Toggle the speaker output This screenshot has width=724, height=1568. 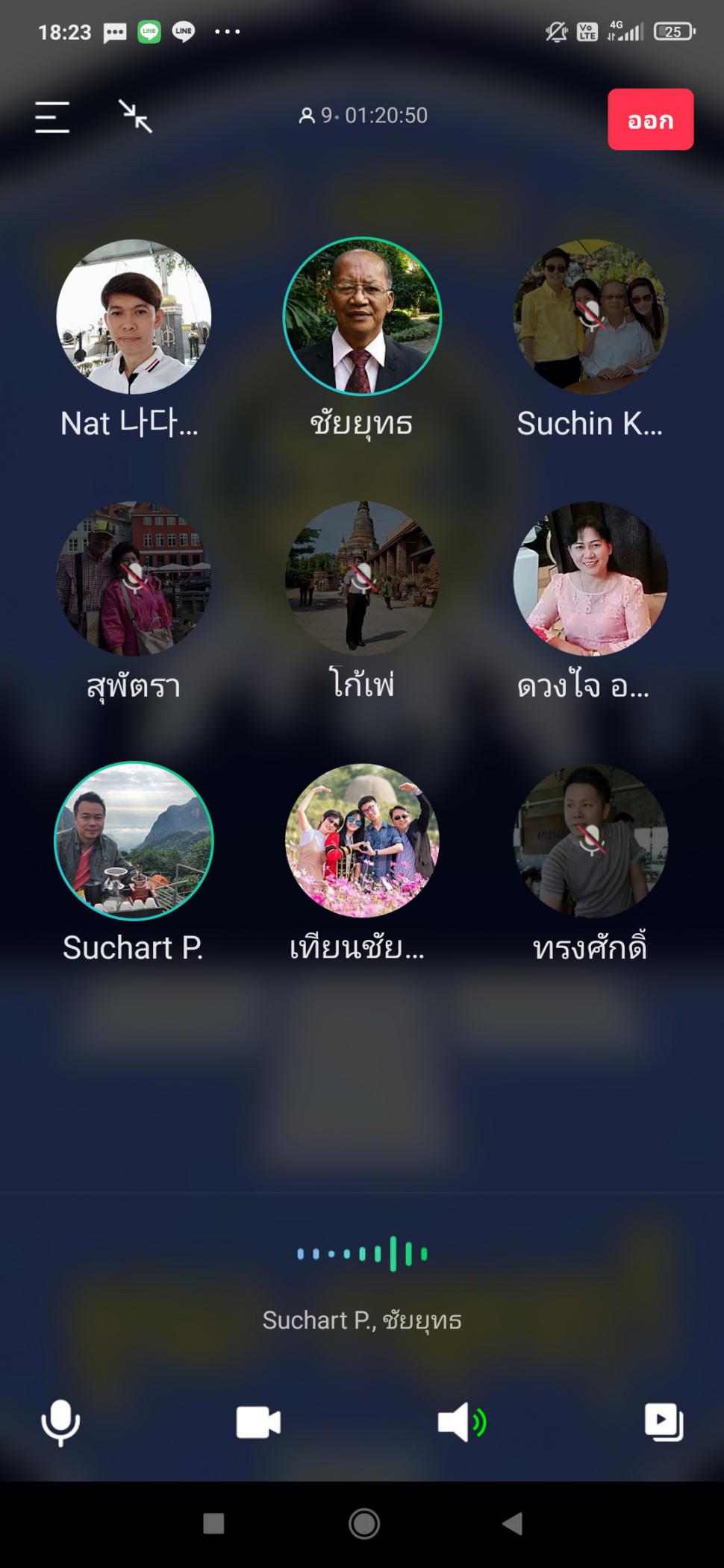coord(461,1423)
